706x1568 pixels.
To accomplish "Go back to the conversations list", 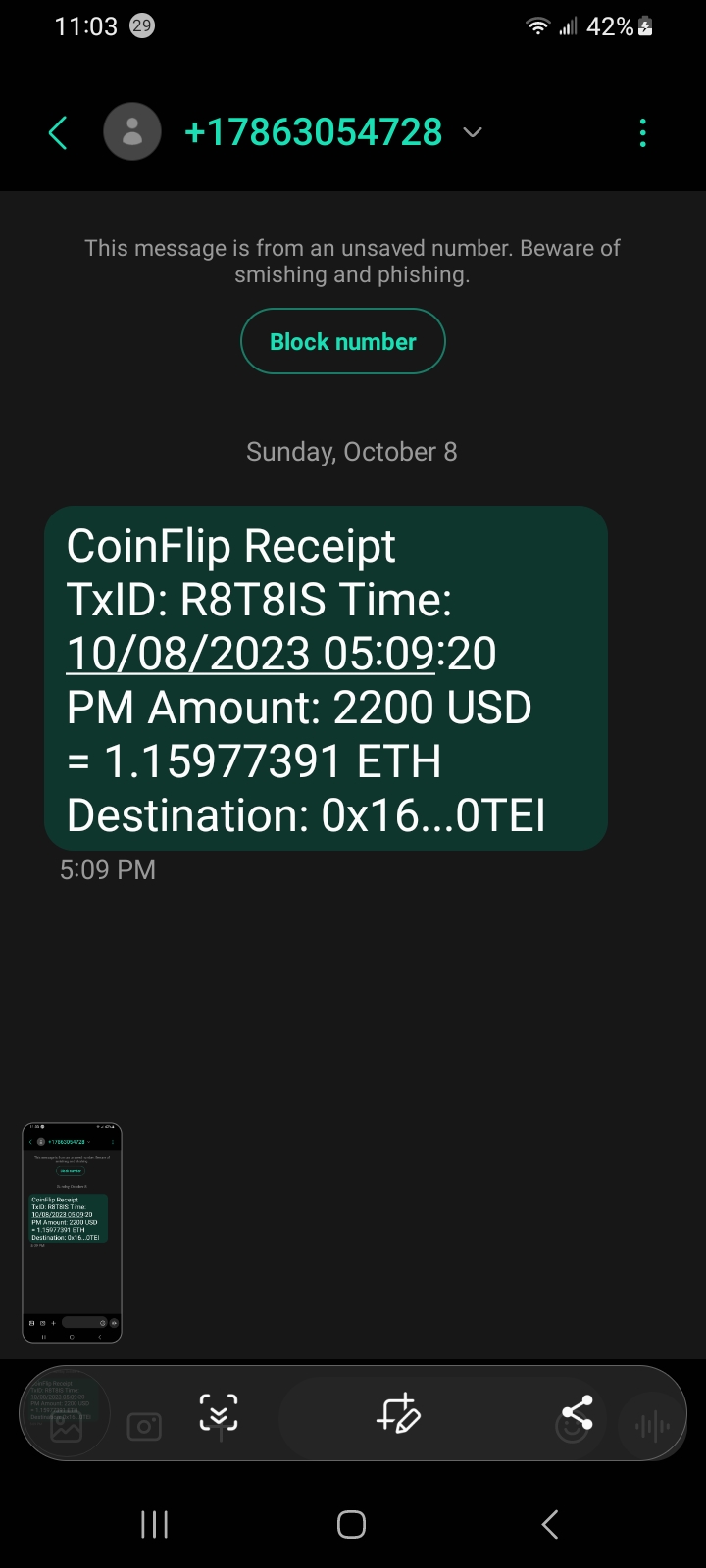I will pyautogui.click(x=58, y=133).
